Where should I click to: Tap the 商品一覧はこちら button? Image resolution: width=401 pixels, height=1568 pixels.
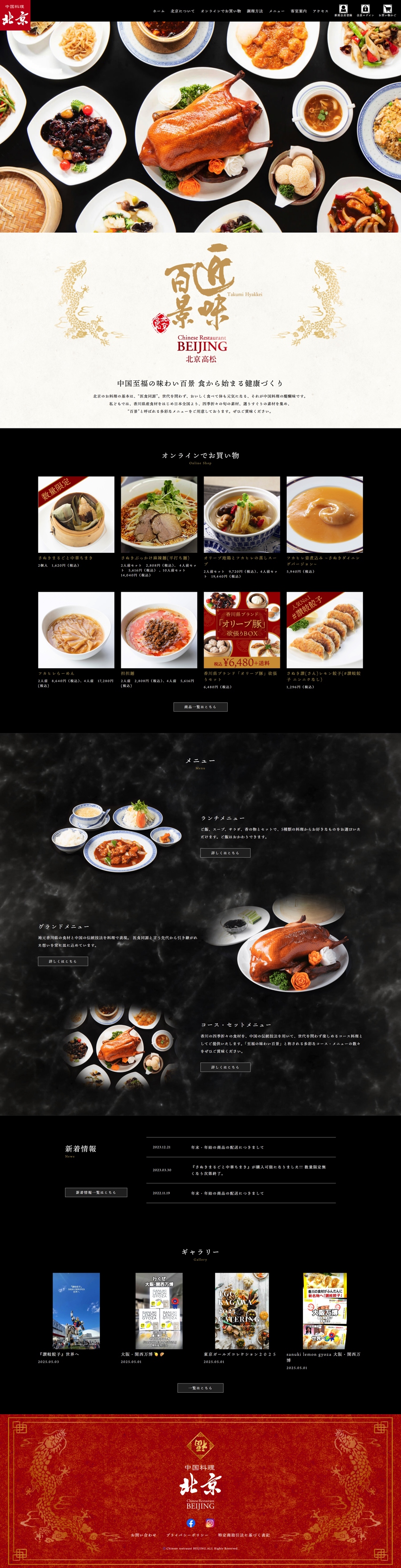click(200, 707)
